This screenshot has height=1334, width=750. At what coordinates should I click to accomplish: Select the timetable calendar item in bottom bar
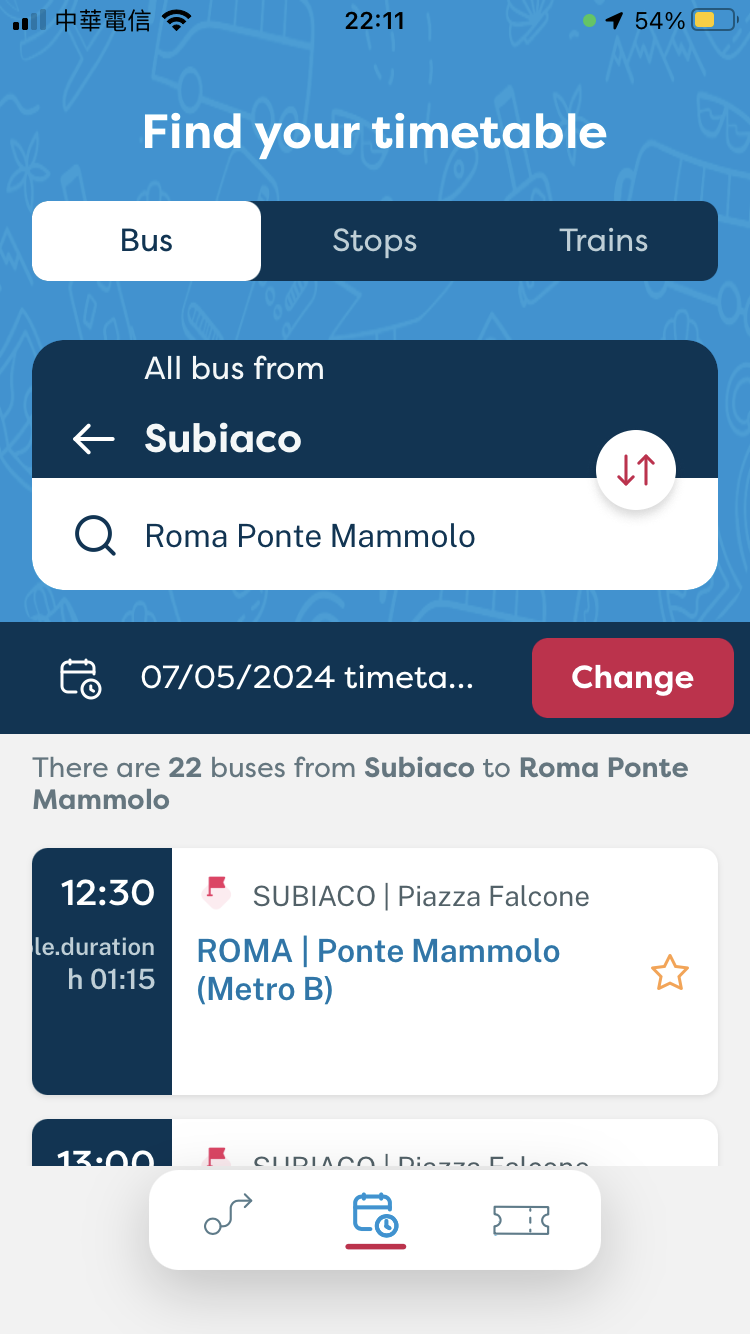click(x=375, y=1216)
